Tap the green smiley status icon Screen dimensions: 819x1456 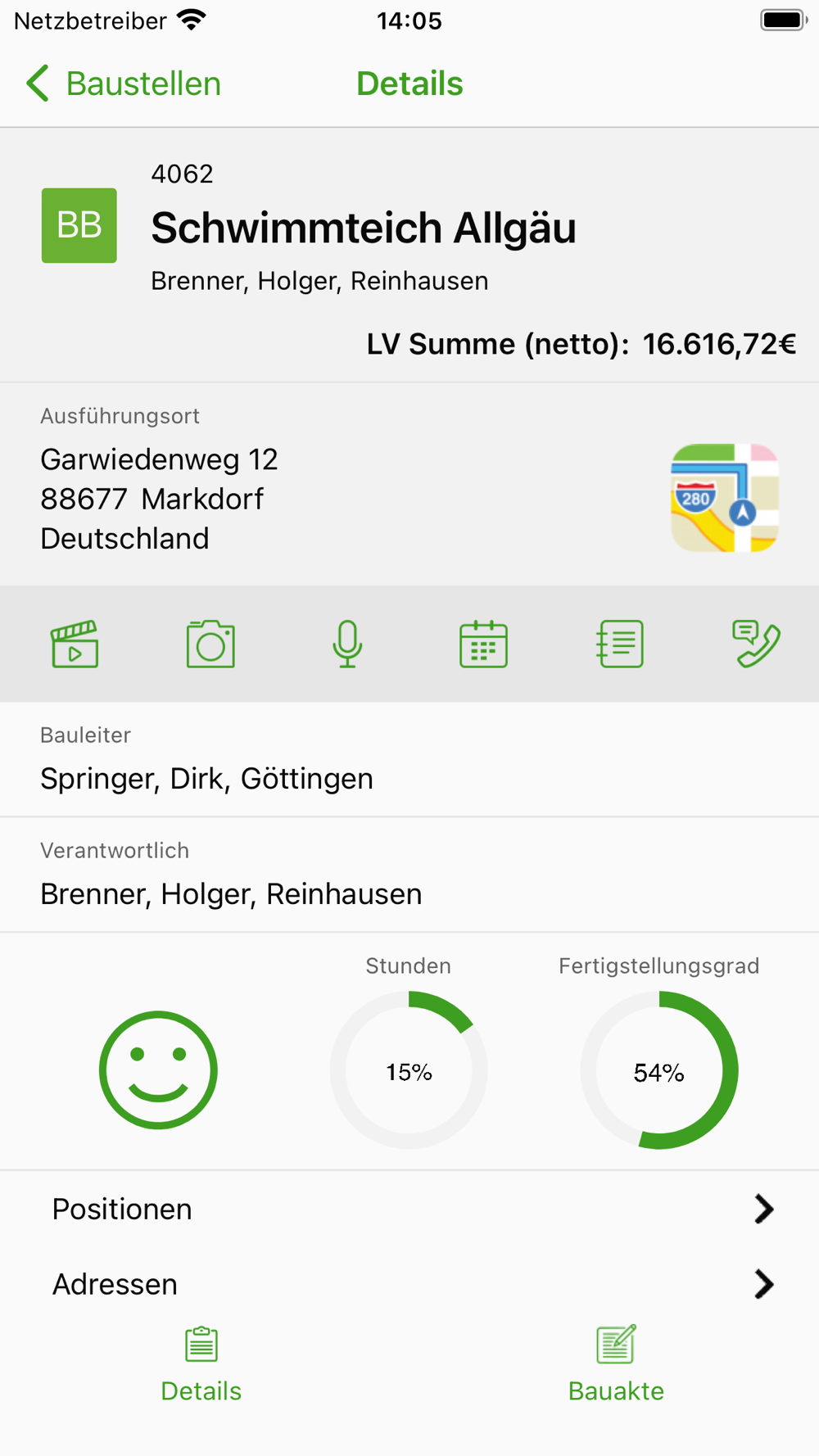158,1069
